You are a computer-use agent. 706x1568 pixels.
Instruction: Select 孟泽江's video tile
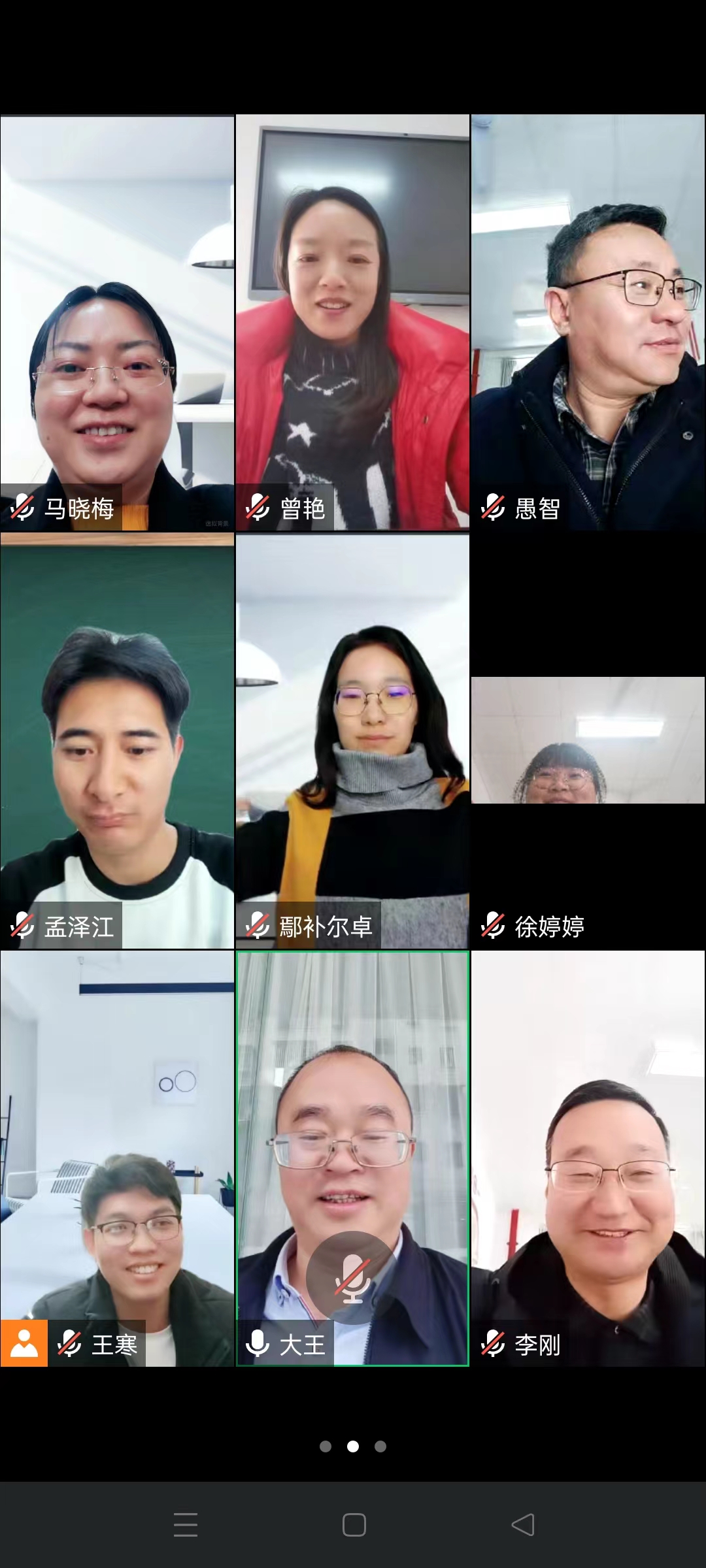coord(117,742)
